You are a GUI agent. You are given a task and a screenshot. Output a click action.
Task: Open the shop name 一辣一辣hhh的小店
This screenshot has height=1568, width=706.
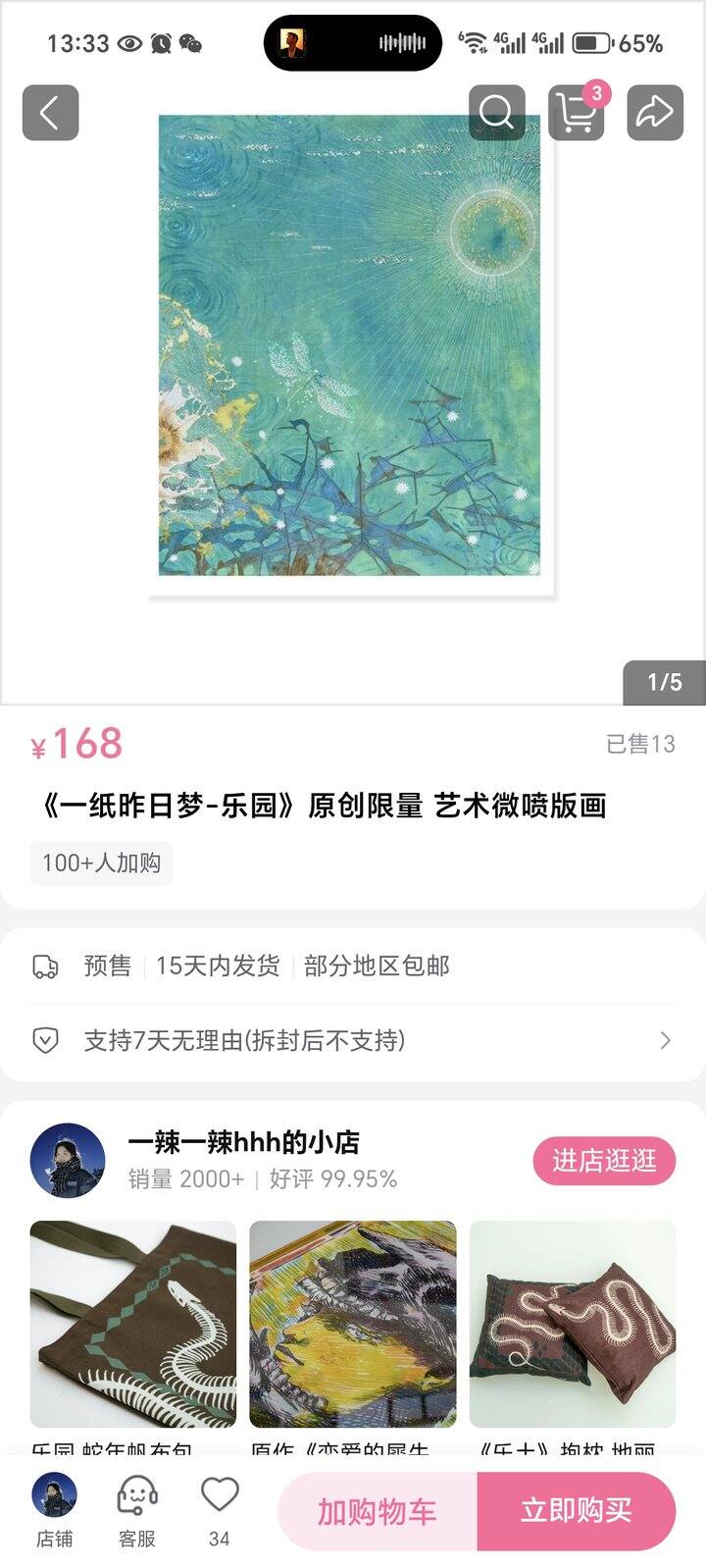[243, 1142]
